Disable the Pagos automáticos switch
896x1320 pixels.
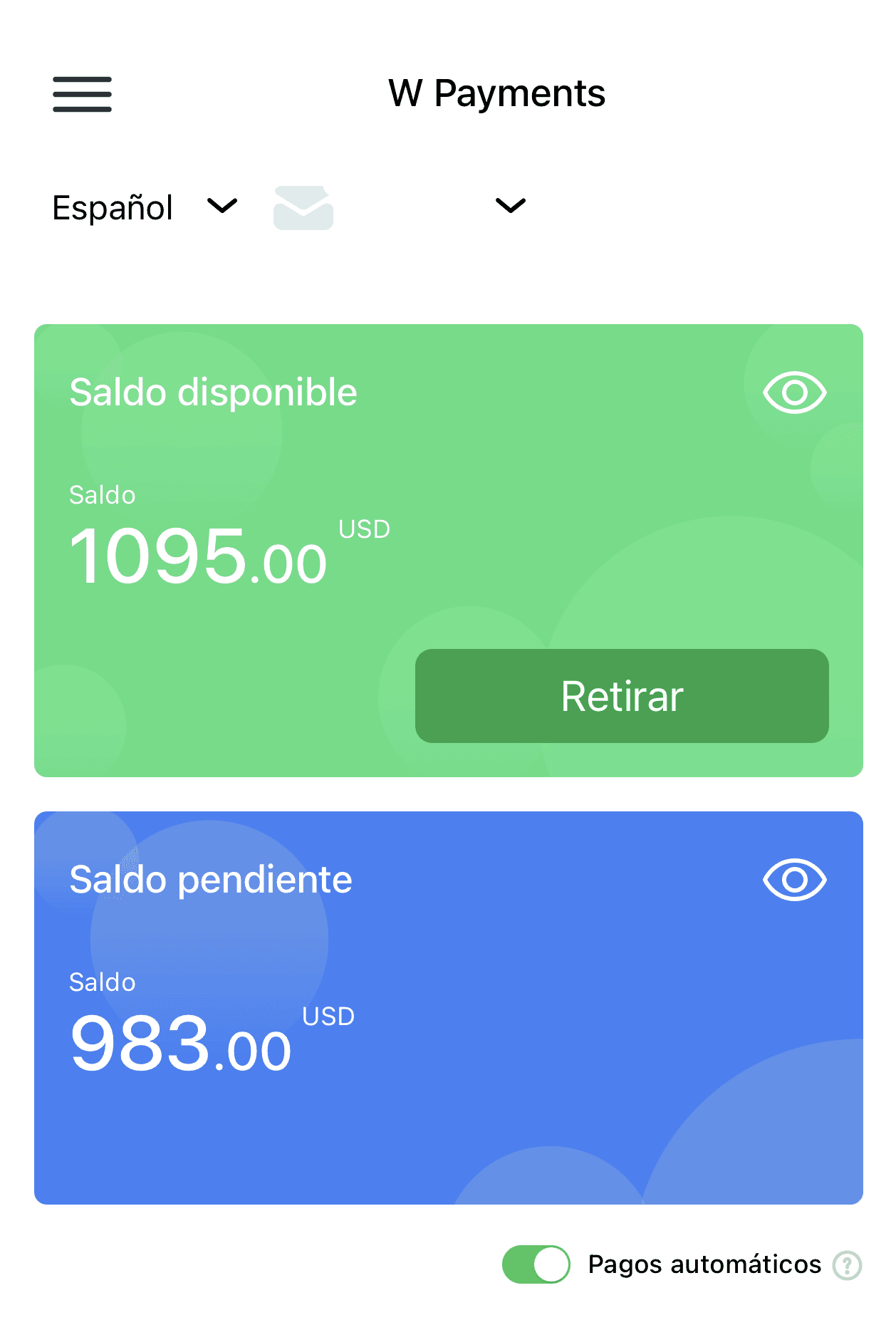click(x=536, y=1264)
